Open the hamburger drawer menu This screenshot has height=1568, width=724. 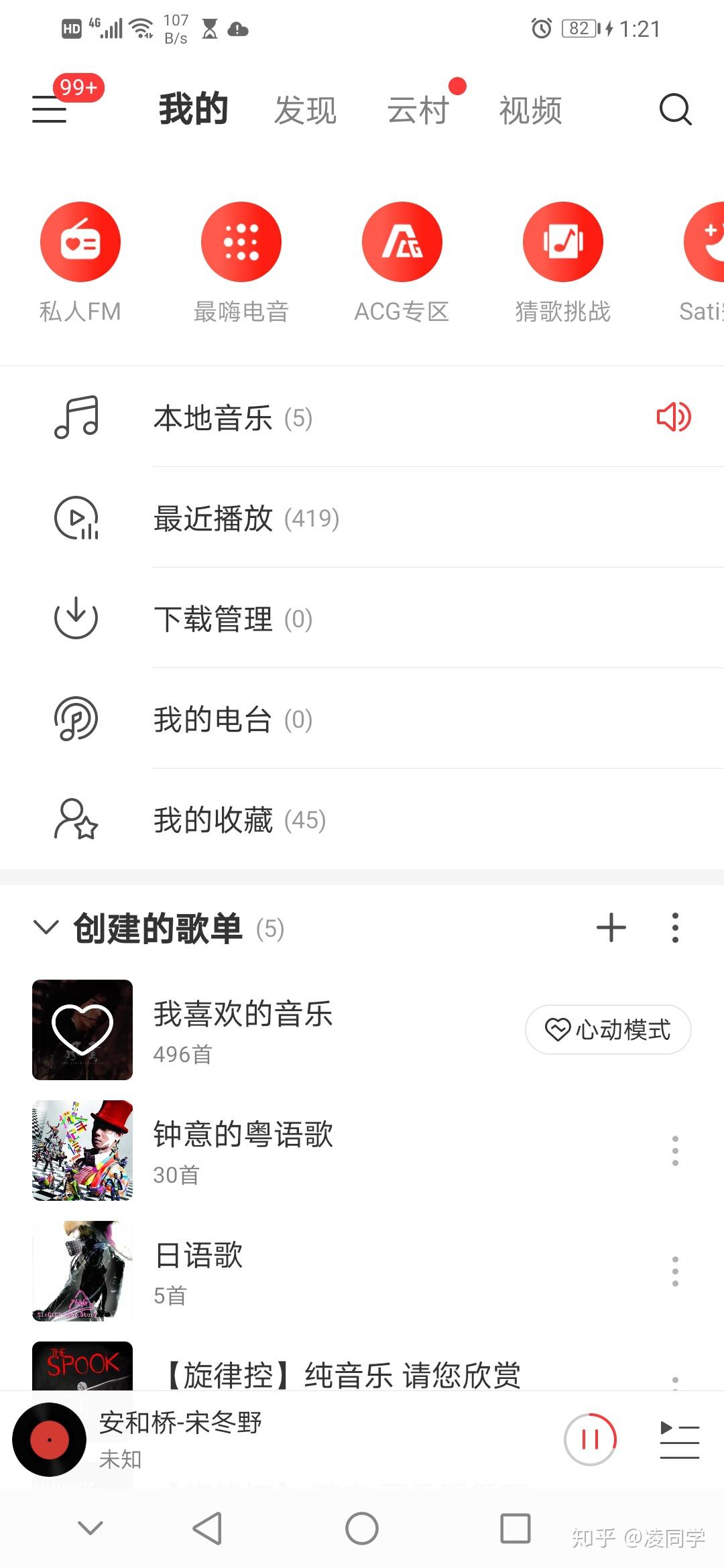pos(50,109)
